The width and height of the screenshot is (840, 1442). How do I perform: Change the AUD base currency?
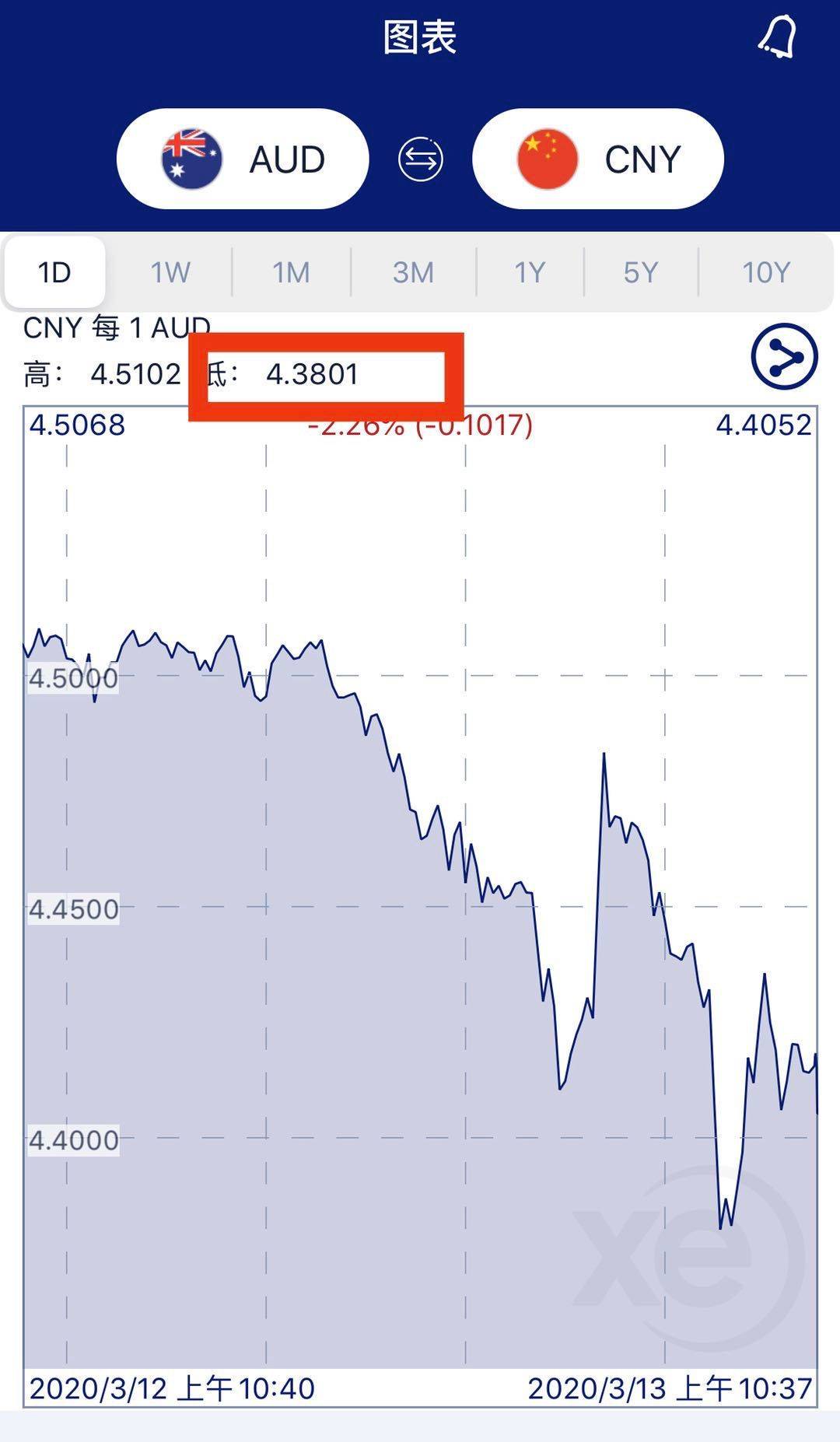point(243,159)
